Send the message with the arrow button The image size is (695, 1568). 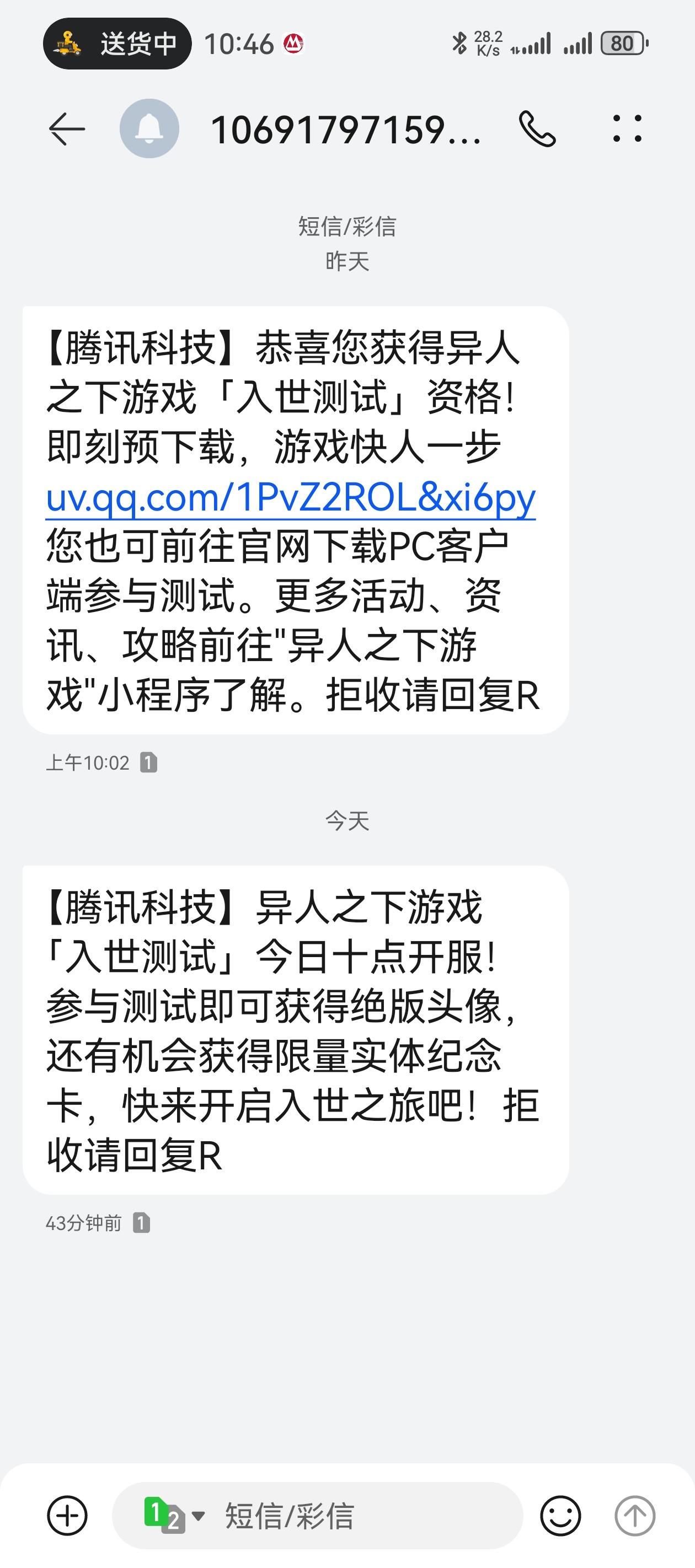tap(635, 1515)
